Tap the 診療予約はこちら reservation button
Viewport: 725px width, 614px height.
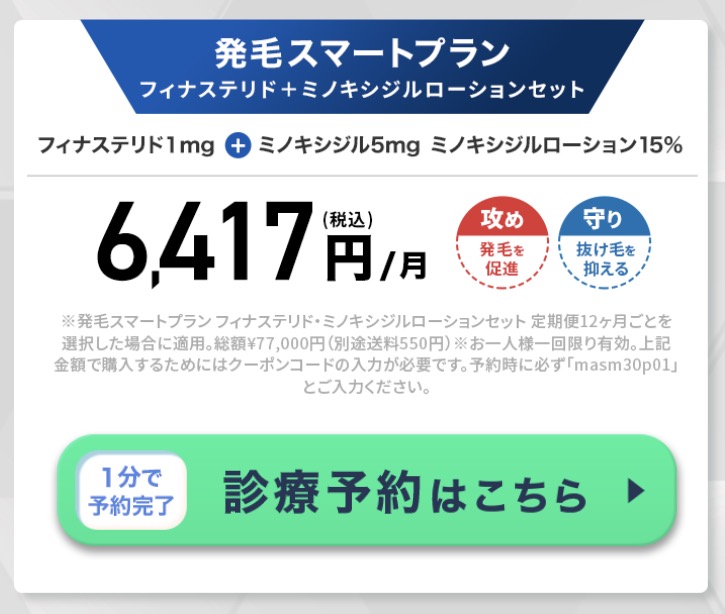point(366,490)
